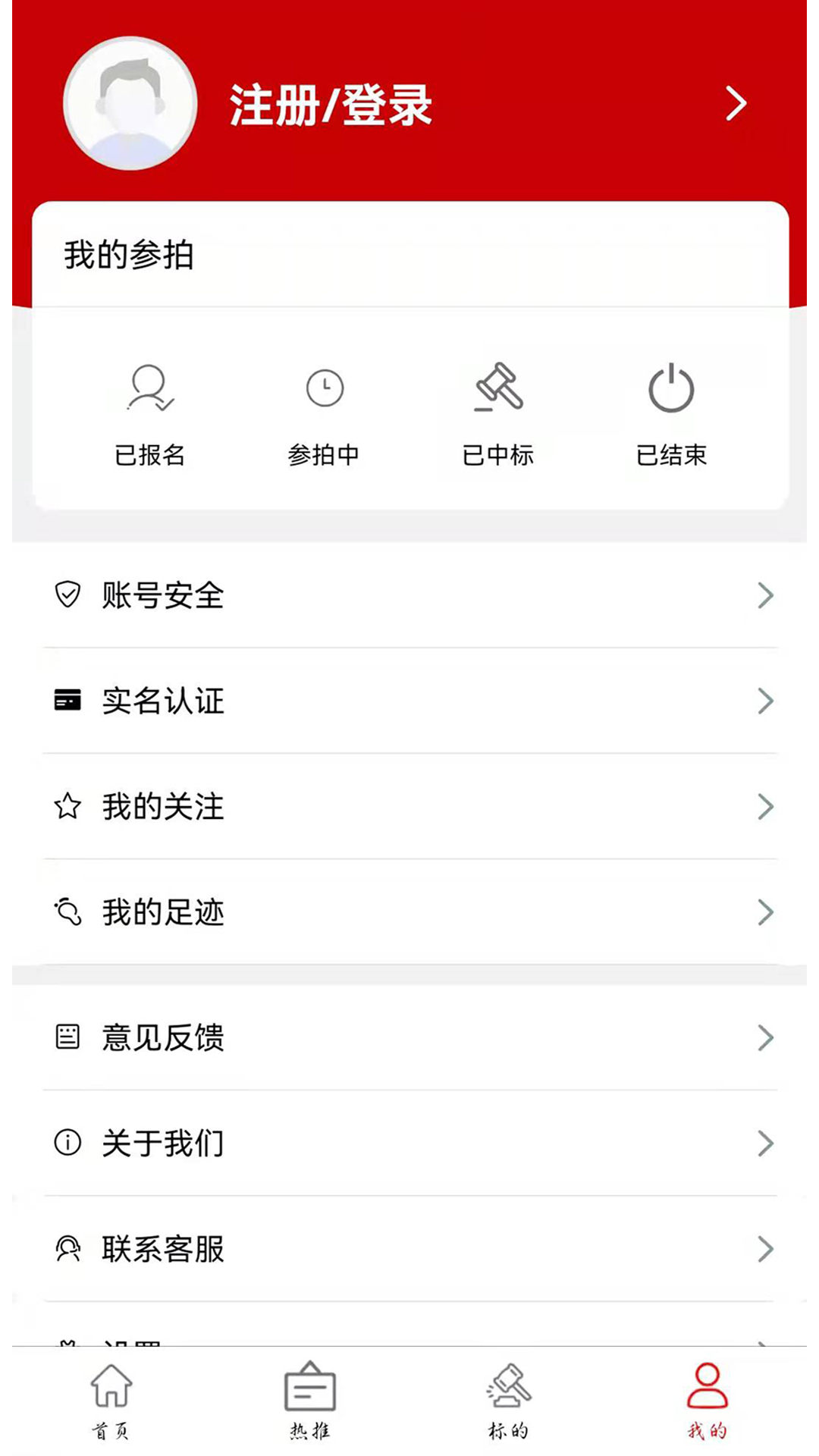Switch to the 热推 tab

point(310,1401)
